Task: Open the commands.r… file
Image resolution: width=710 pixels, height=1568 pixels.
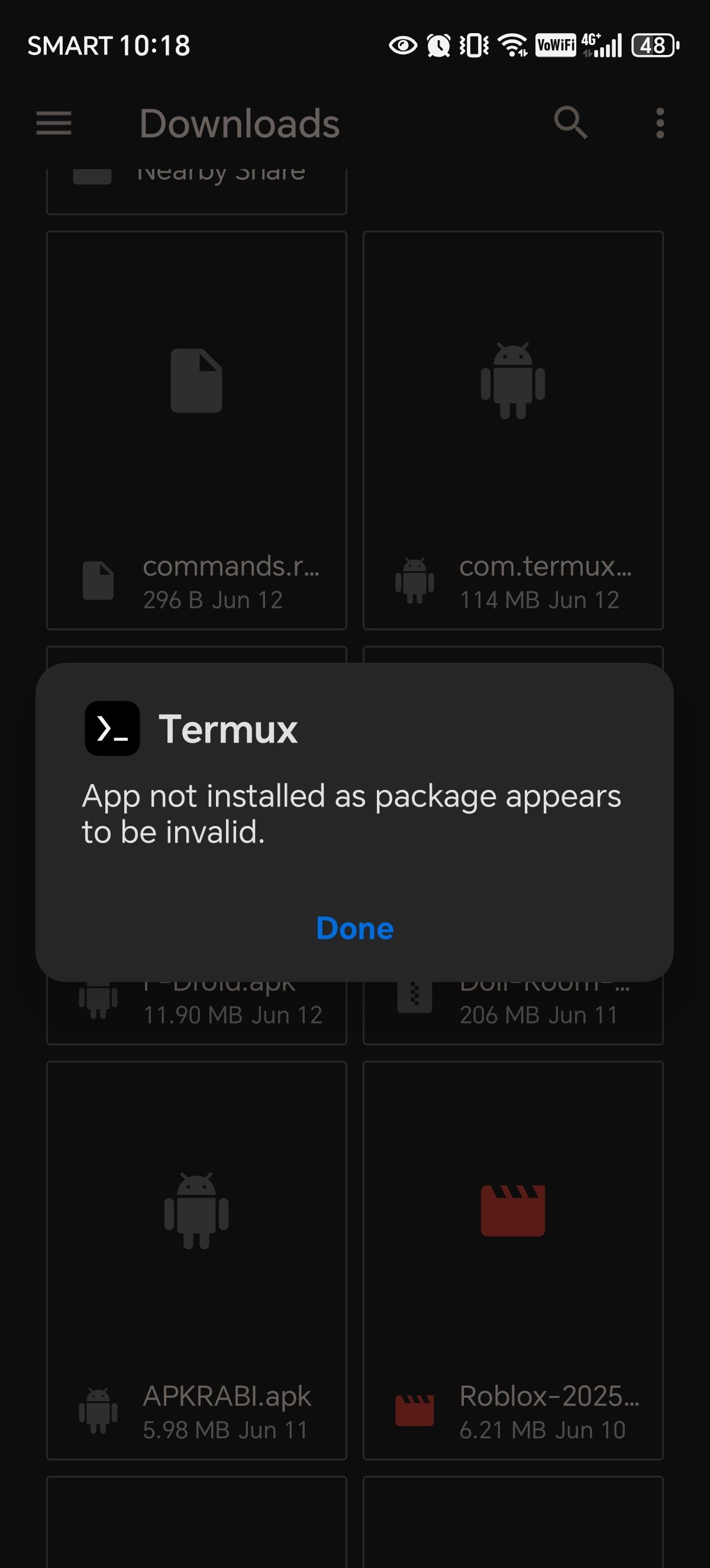Action: pyautogui.click(x=196, y=430)
